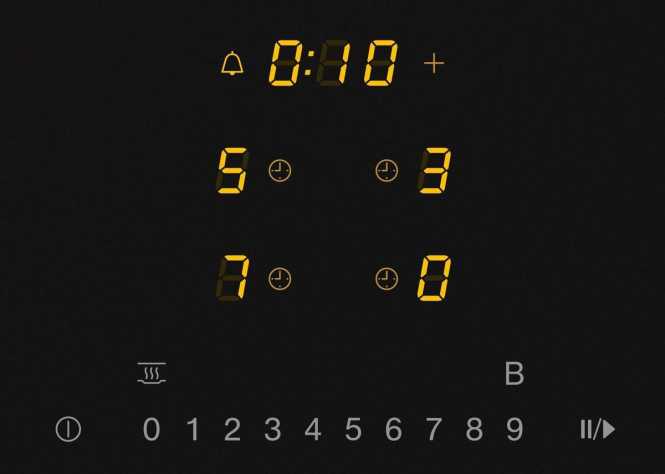665x474 pixels.
Task: Select power level 8
Action: (x=474, y=430)
